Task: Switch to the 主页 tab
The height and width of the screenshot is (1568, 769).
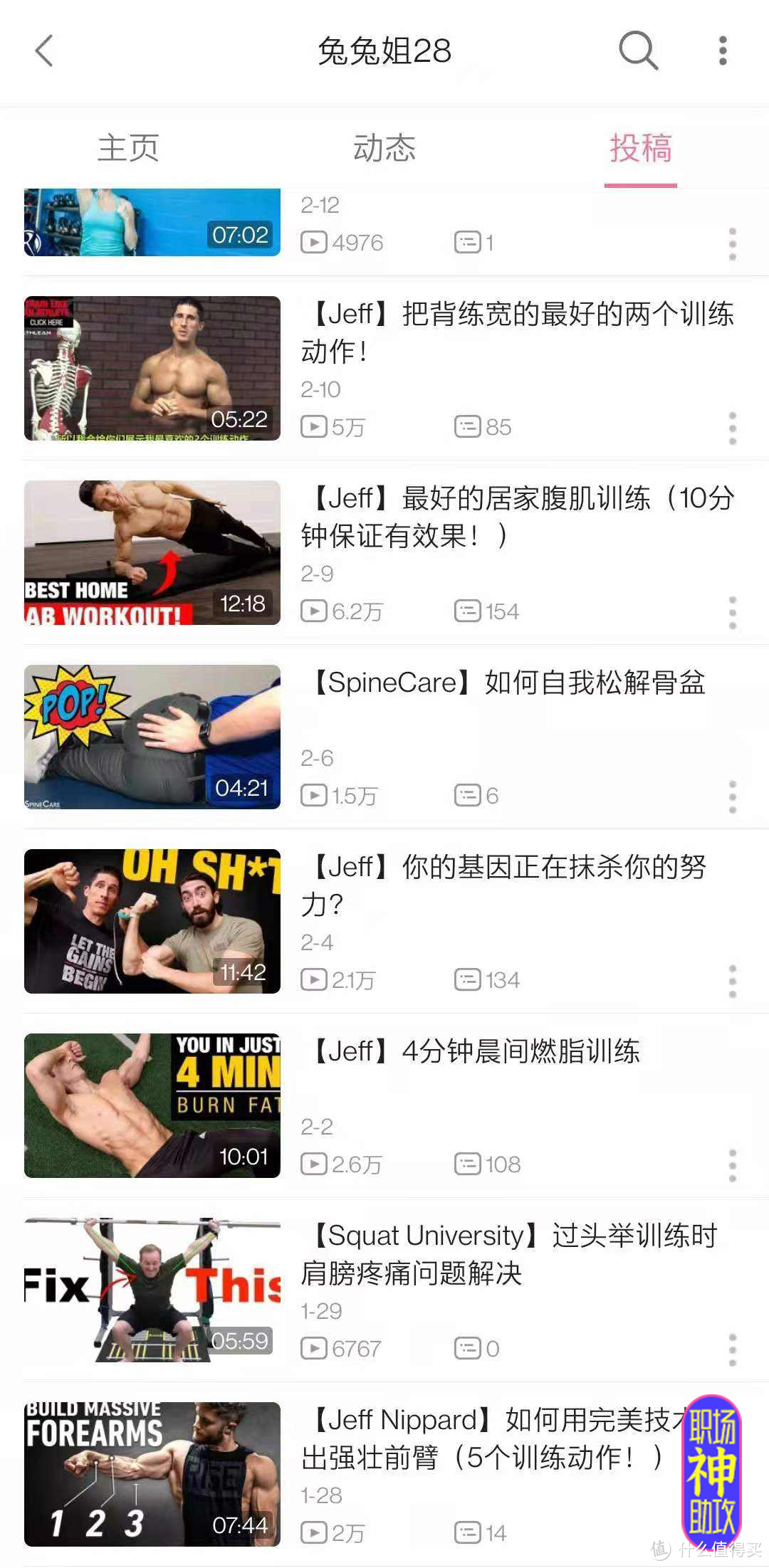Action: pyautogui.click(x=128, y=148)
